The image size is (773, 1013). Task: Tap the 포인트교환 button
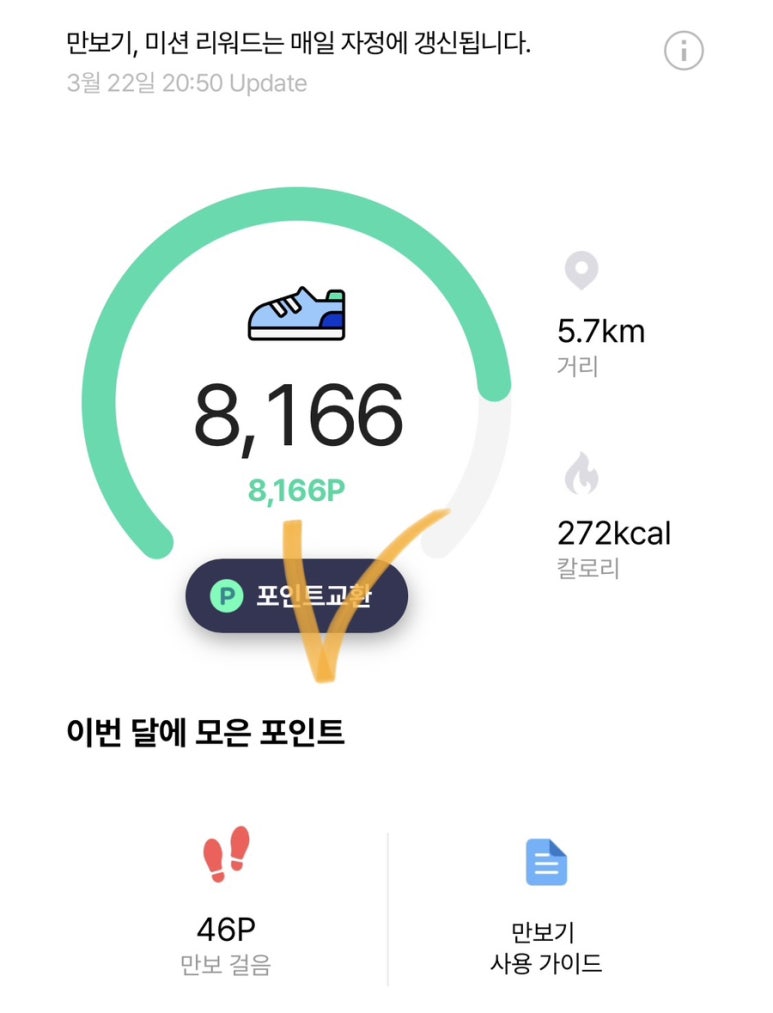(296, 597)
